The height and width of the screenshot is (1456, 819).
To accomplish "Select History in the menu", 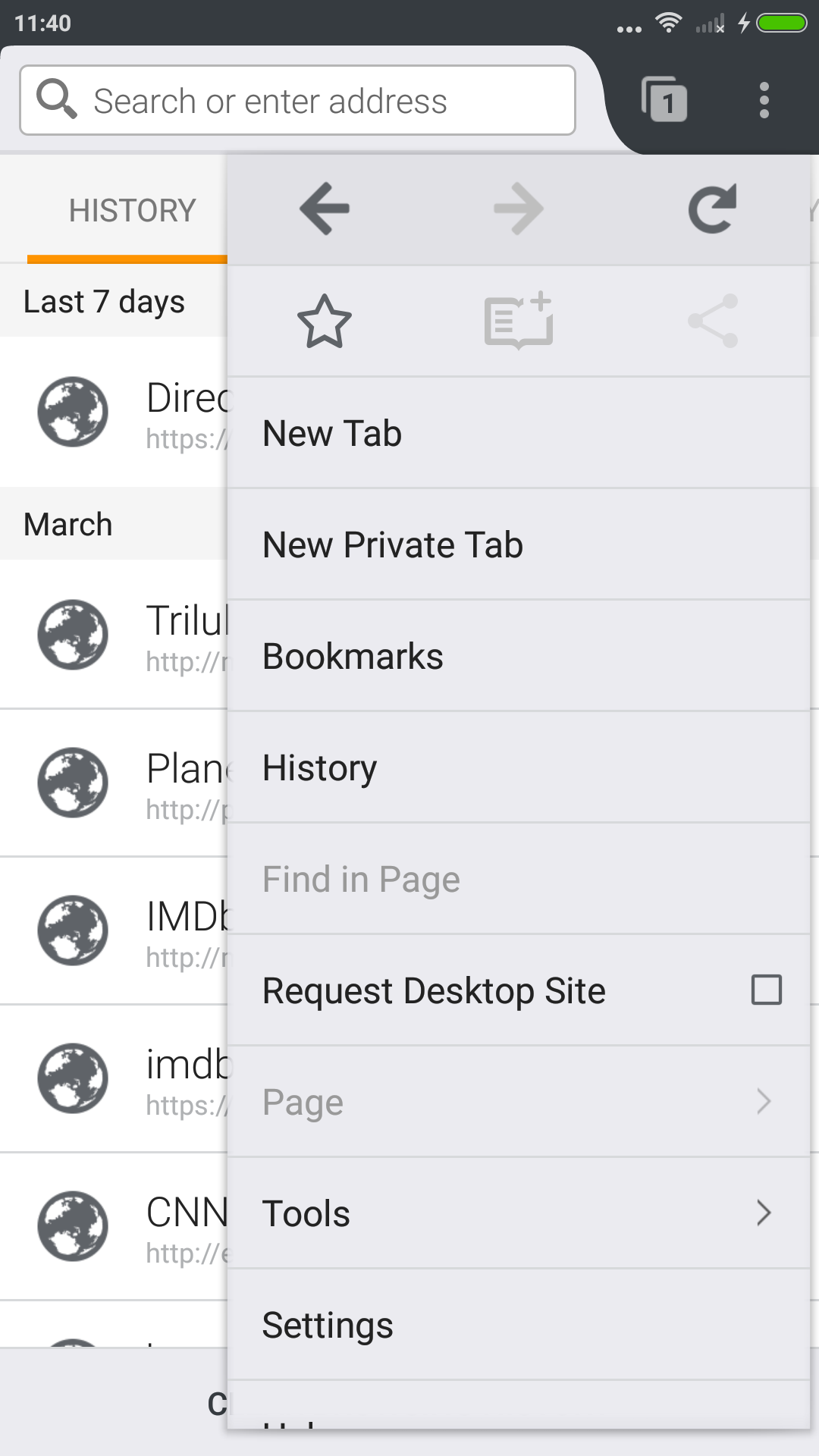I will point(519,767).
